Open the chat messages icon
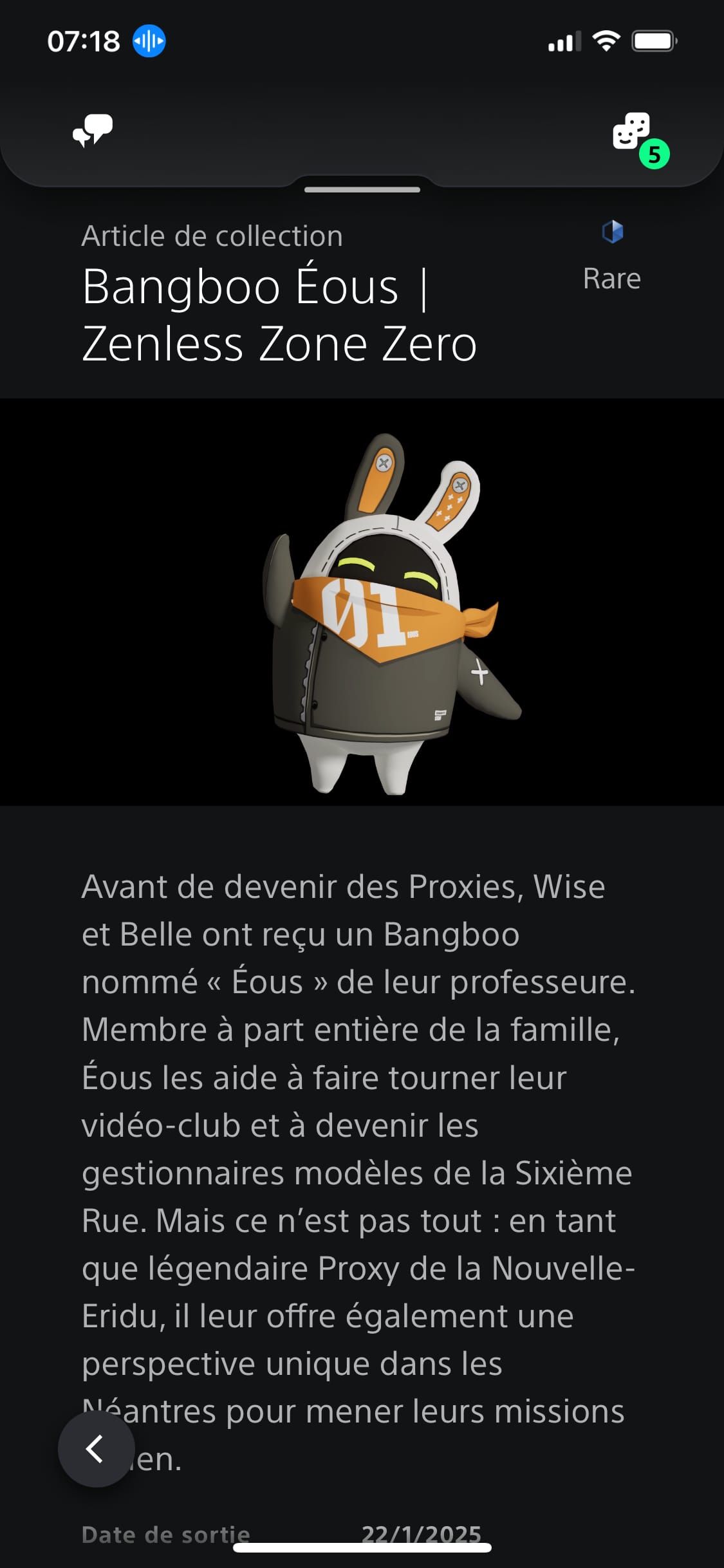Screen dimensions: 724x1568 (x=93, y=131)
